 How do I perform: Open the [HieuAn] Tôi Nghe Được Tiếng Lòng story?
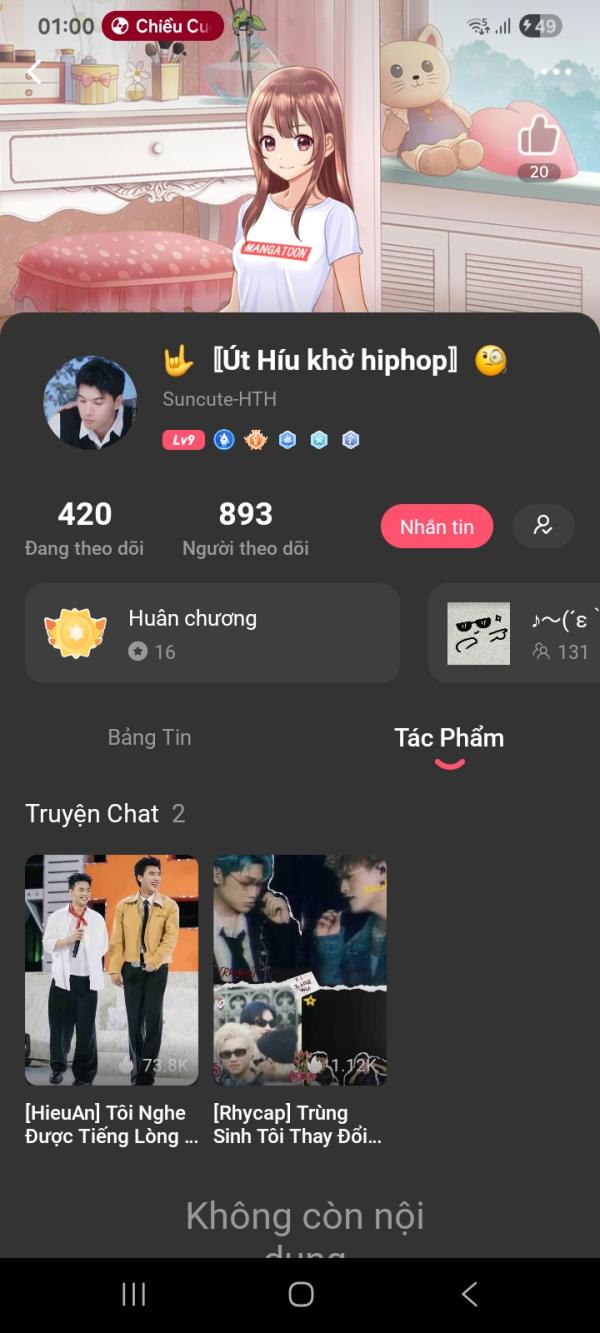pyautogui.click(x=111, y=1000)
